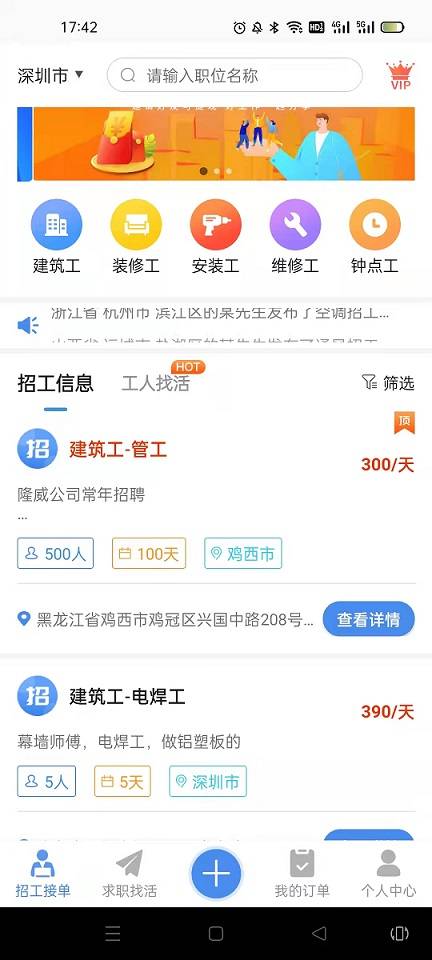Open the 深圳市 city dropdown

[50, 76]
